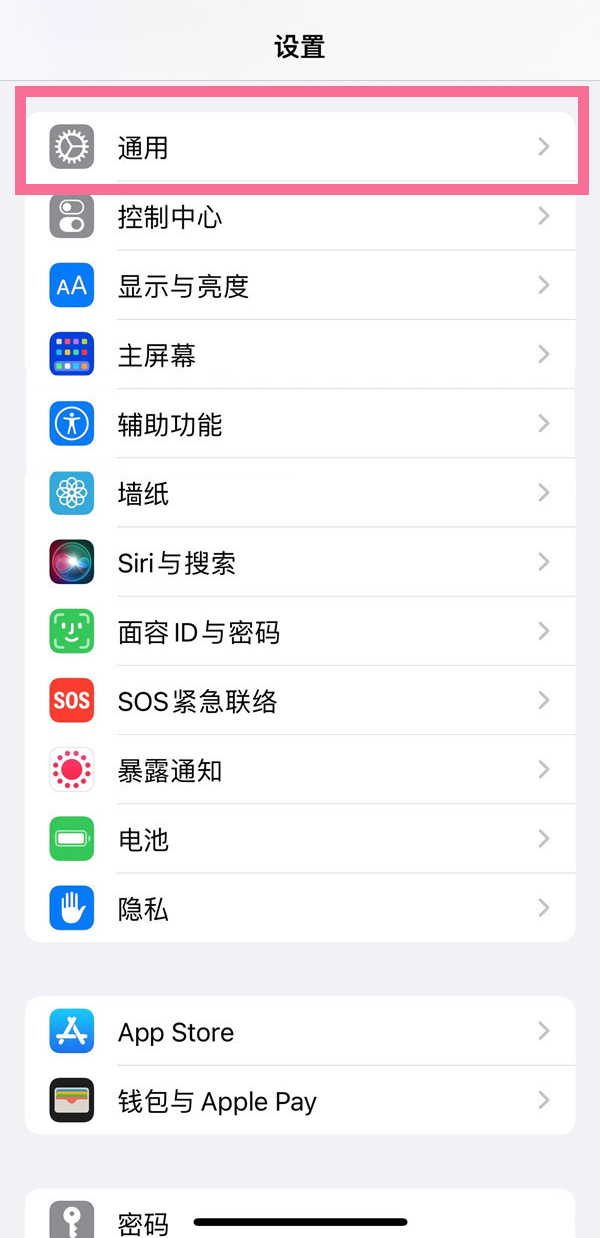Screen dimensions: 600x1238
Task: Open App Store settings
Action: [300, 1032]
